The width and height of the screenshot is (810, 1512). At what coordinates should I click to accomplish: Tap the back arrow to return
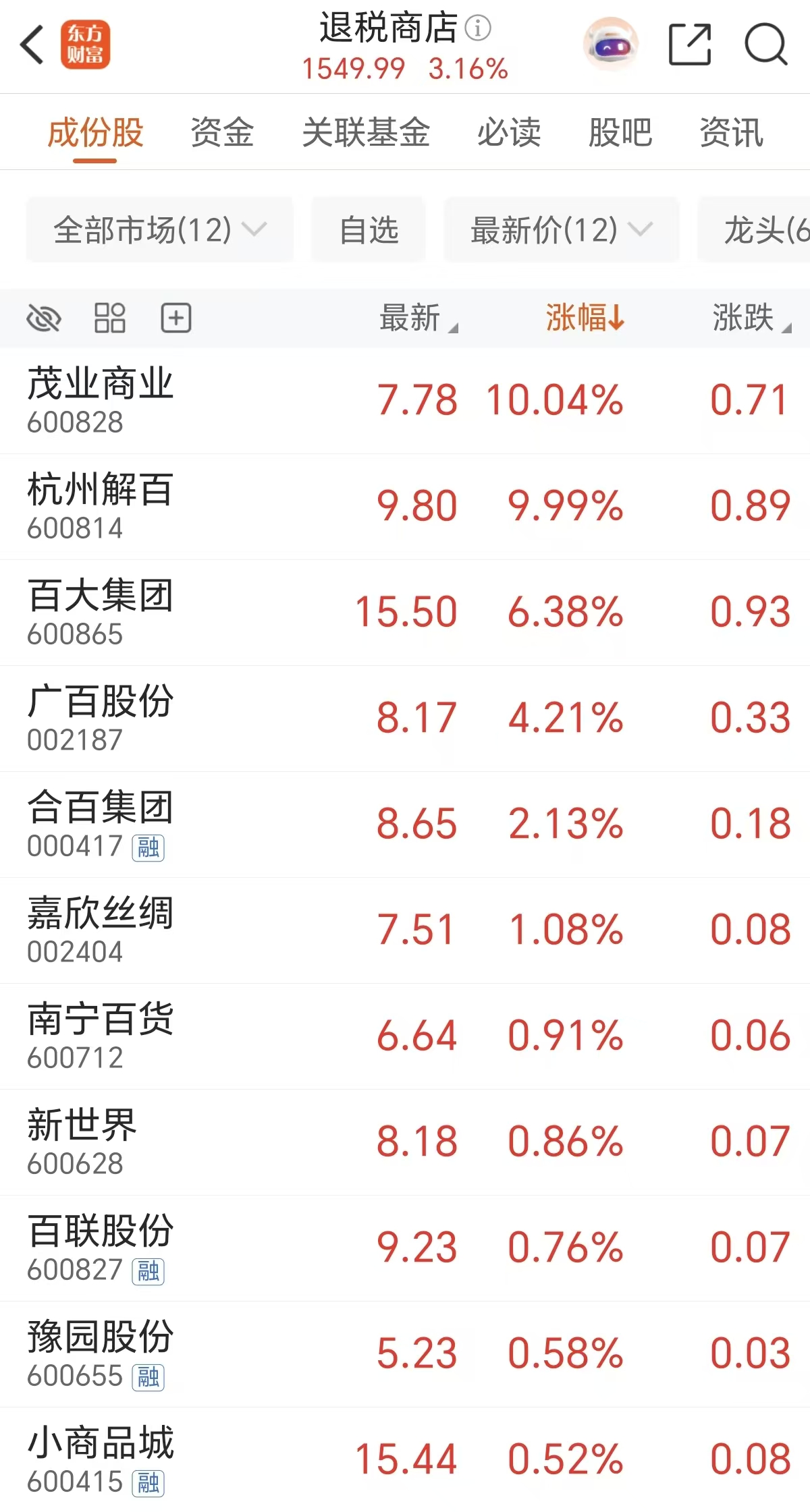coord(32,43)
